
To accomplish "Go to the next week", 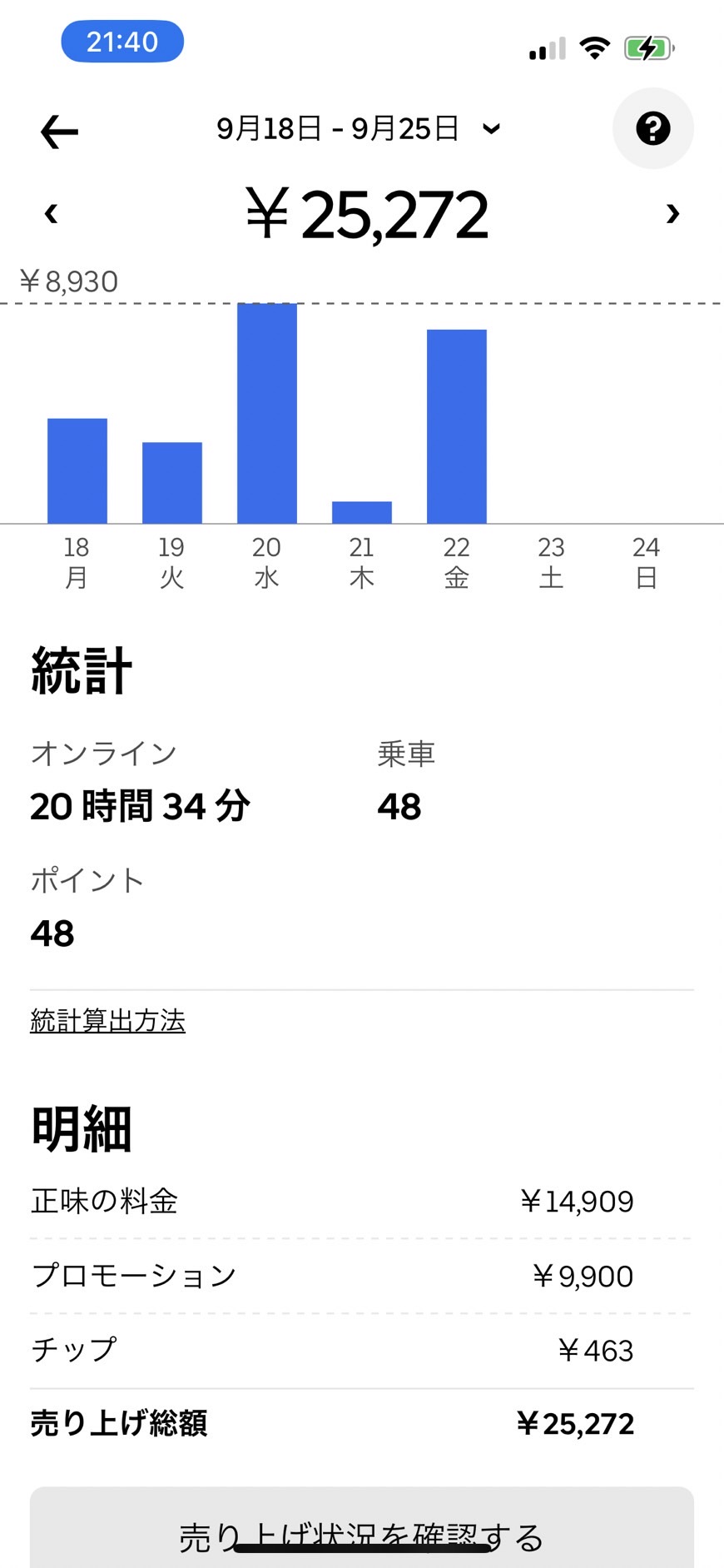I will (x=672, y=214).
